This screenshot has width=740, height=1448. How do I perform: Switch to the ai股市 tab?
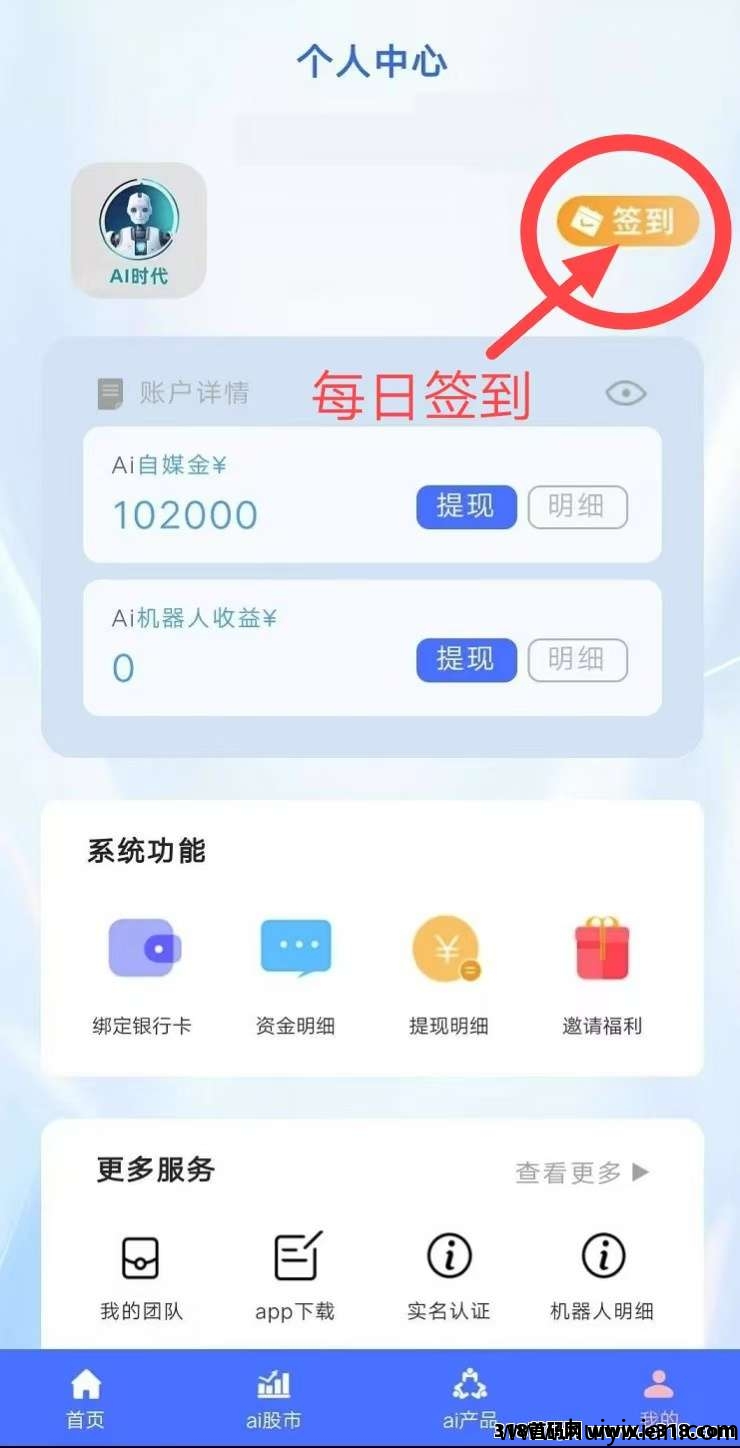(273, 1398)
